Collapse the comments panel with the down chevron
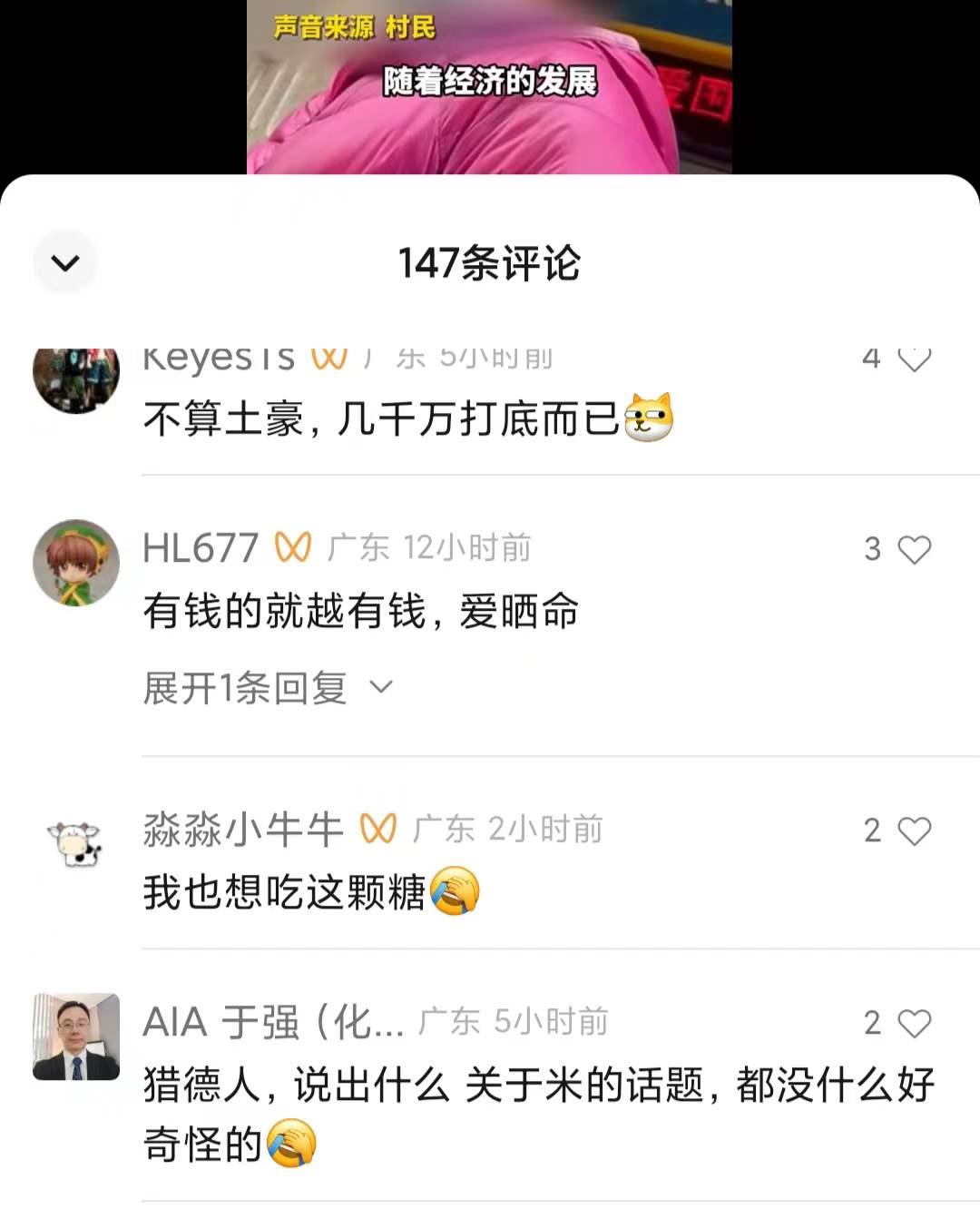The height and width of the screenshot is (1209, 980). pyautogui.click(x=65, y=263)
